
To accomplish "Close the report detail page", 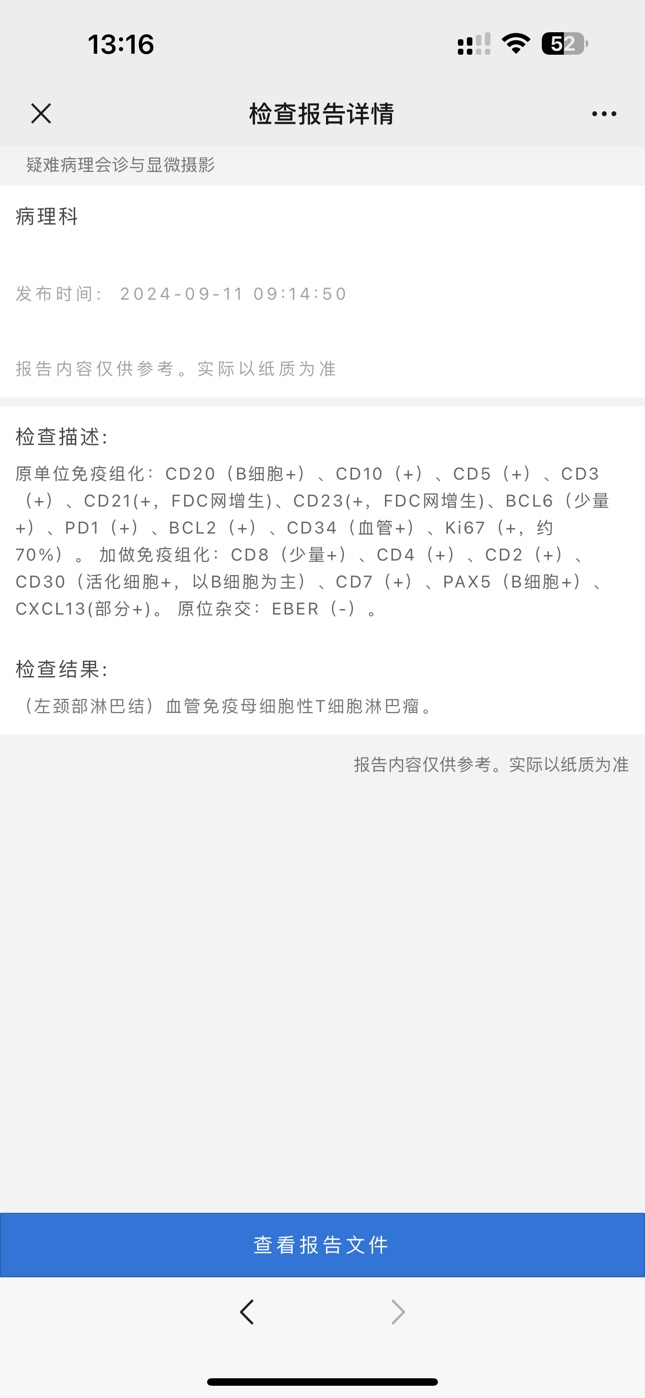I will [x=41, y=113].
